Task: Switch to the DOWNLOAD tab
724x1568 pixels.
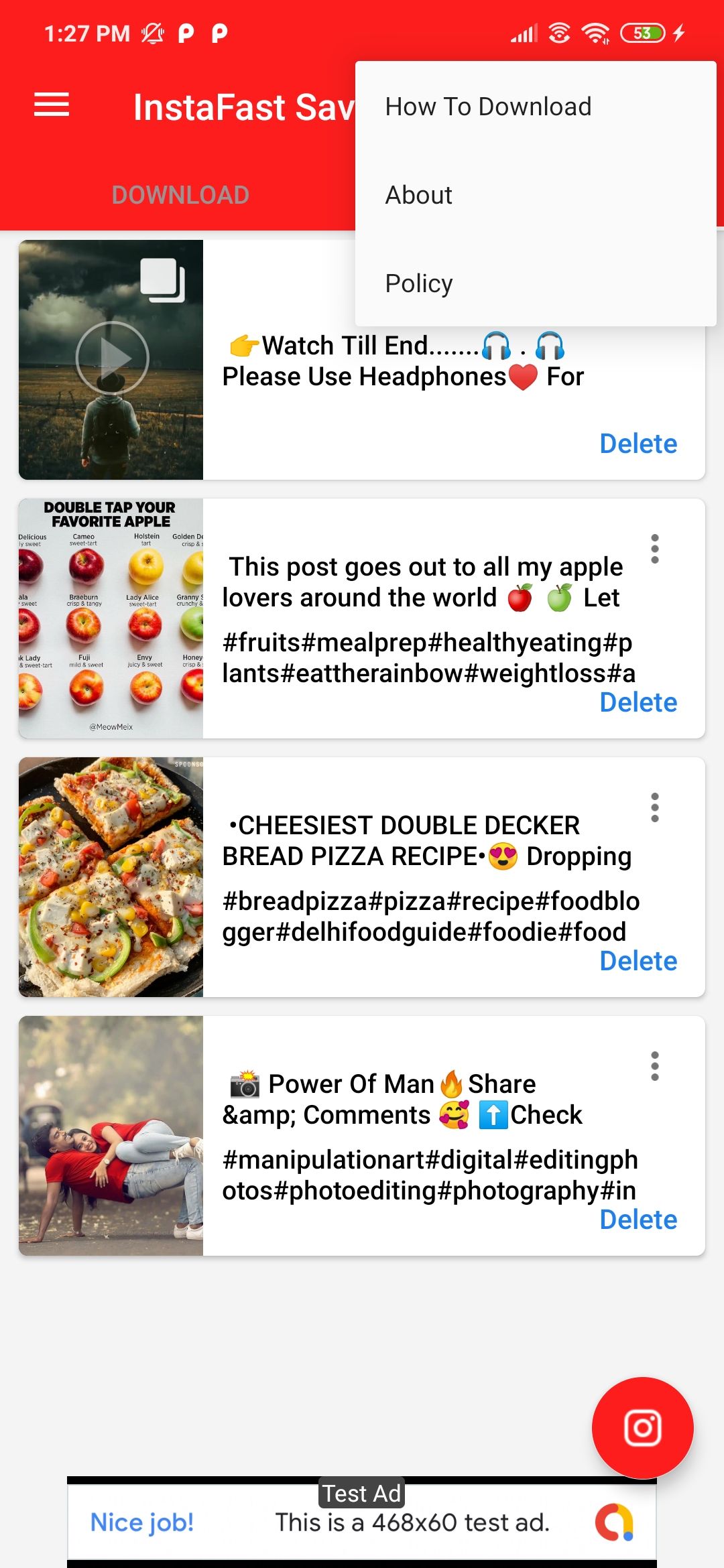Action: [x=180, y=195]
